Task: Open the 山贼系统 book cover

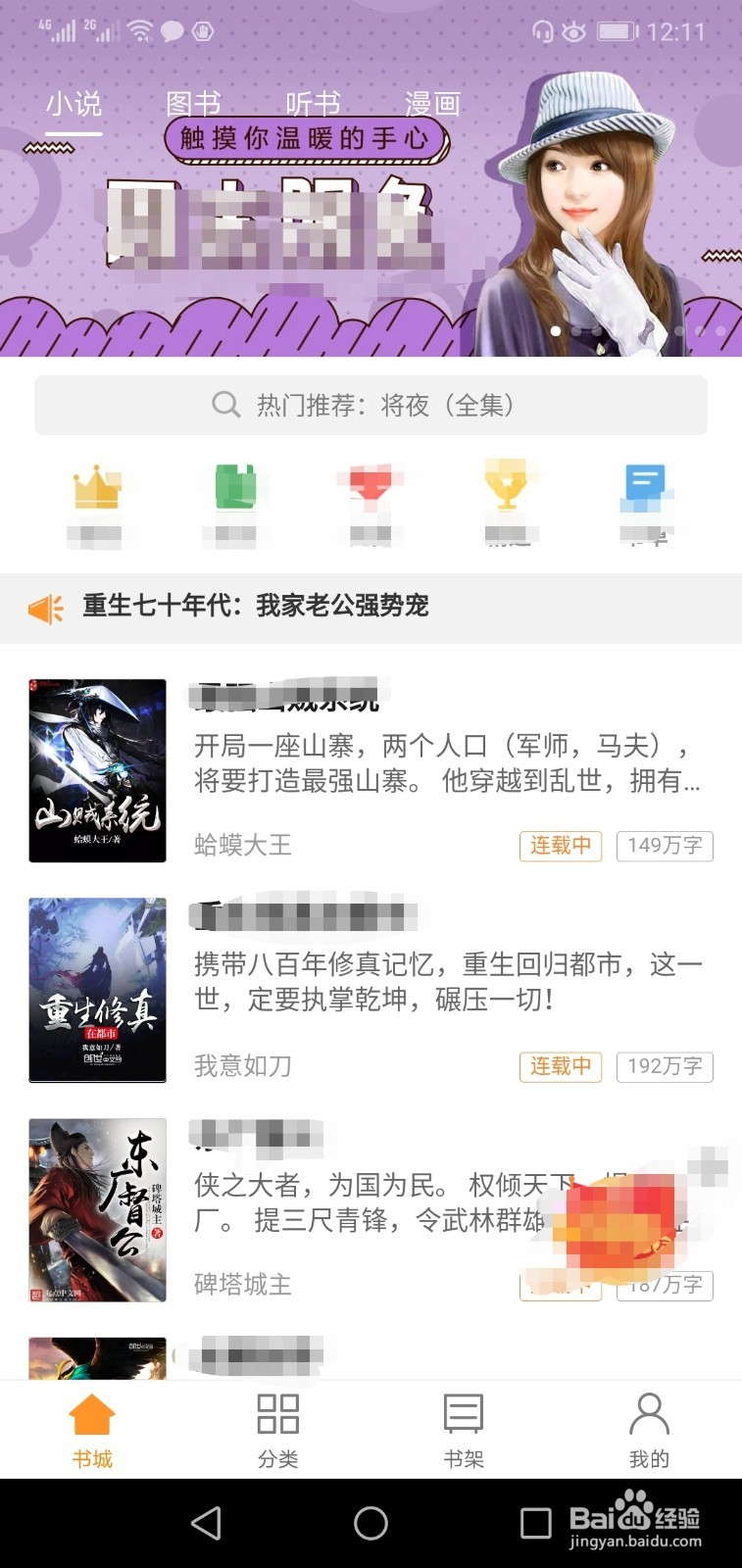Action: [97, 769]
